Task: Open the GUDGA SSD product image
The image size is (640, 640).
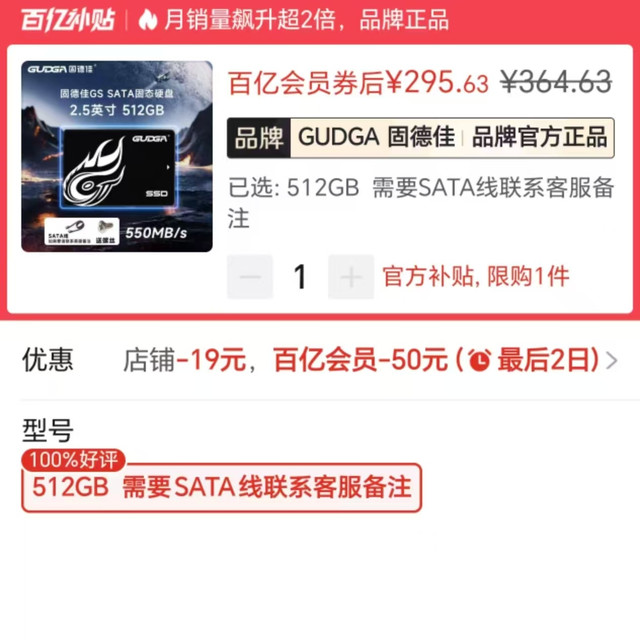Action: point(117,156)
